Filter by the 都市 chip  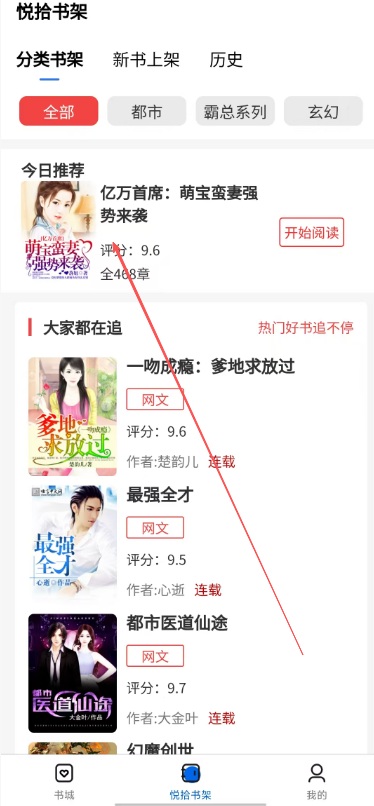146,111
